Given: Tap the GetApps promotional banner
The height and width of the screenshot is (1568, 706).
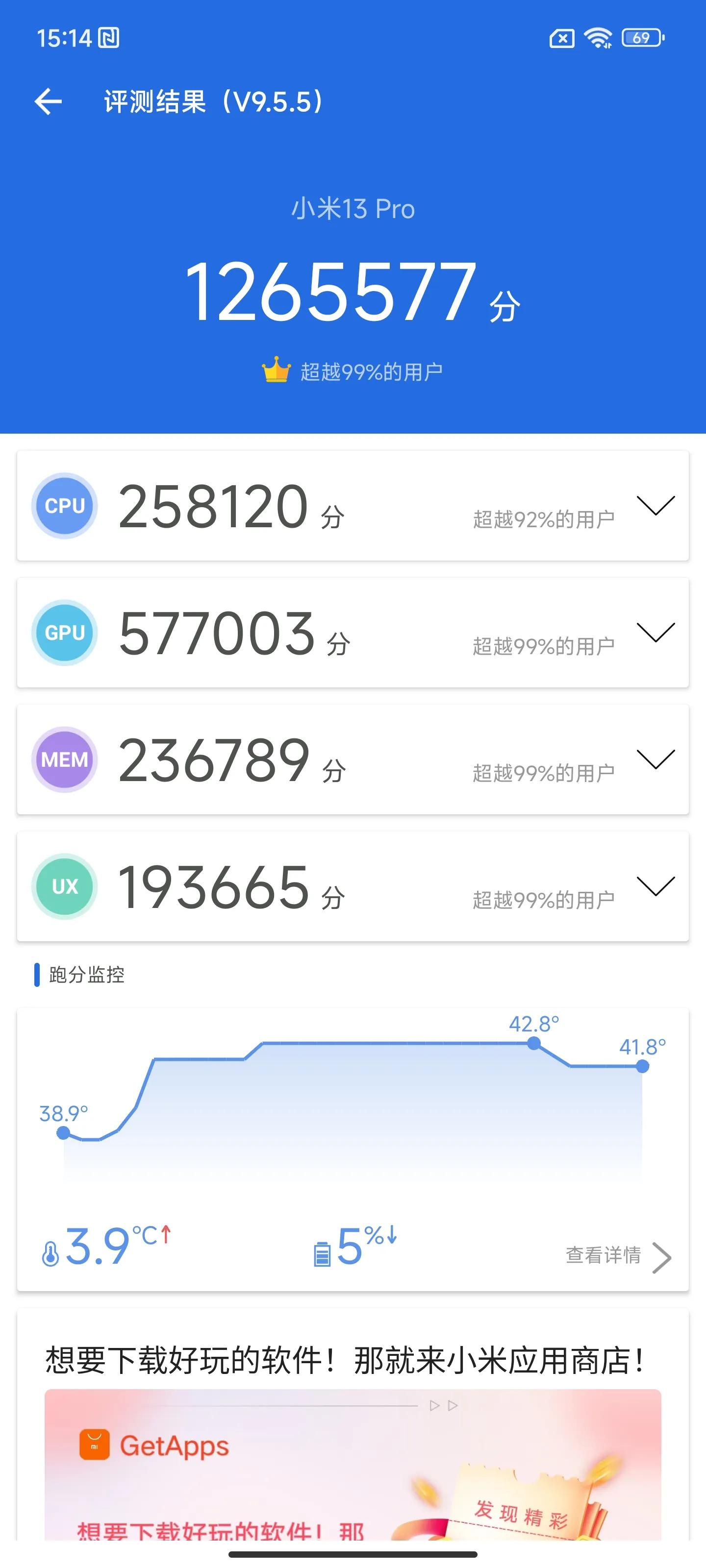Looking at the screenshot, I should [353, 1461].
